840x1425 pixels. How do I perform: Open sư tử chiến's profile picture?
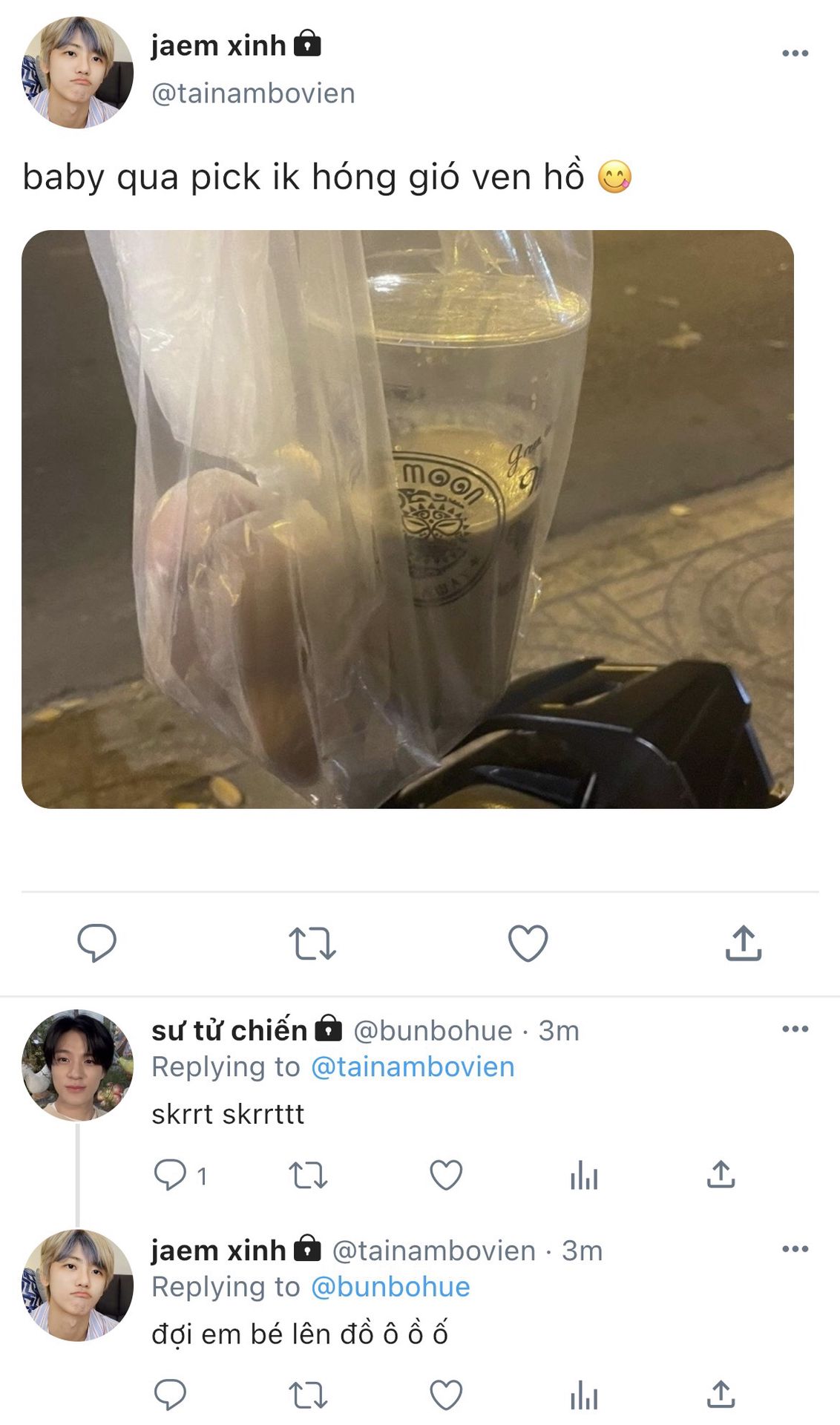pyautogui.click(x=77, y=1064)
